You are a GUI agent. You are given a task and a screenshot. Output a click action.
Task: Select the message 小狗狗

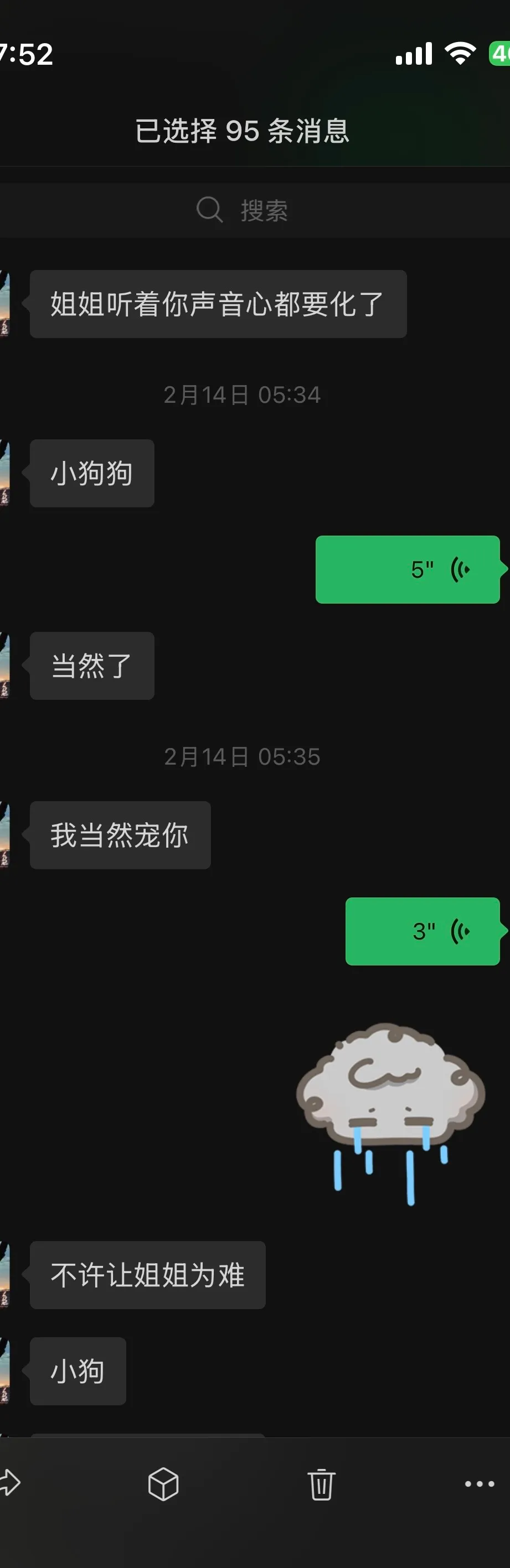(x=92, y=473)
